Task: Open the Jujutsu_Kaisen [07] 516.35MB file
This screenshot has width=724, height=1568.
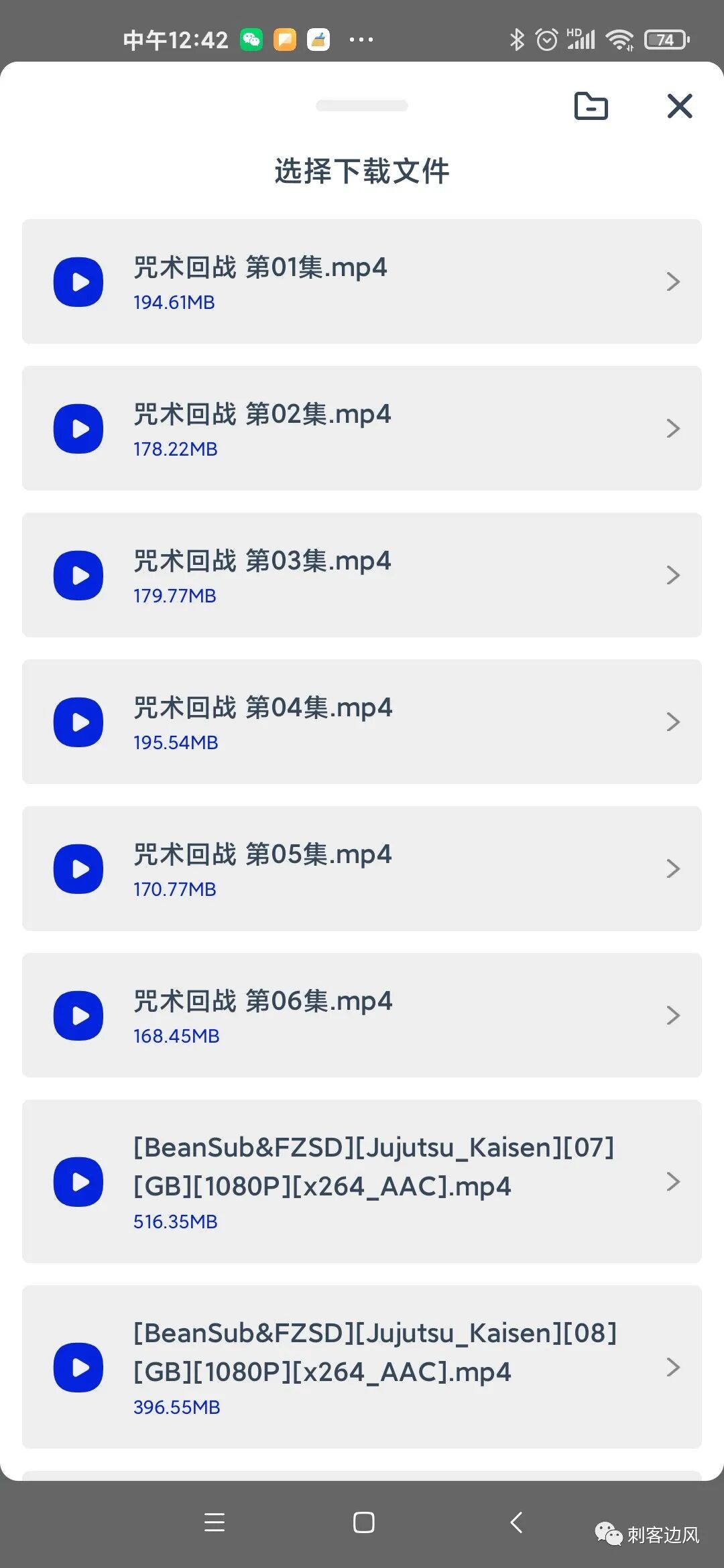Action: tap(361, 1181)
